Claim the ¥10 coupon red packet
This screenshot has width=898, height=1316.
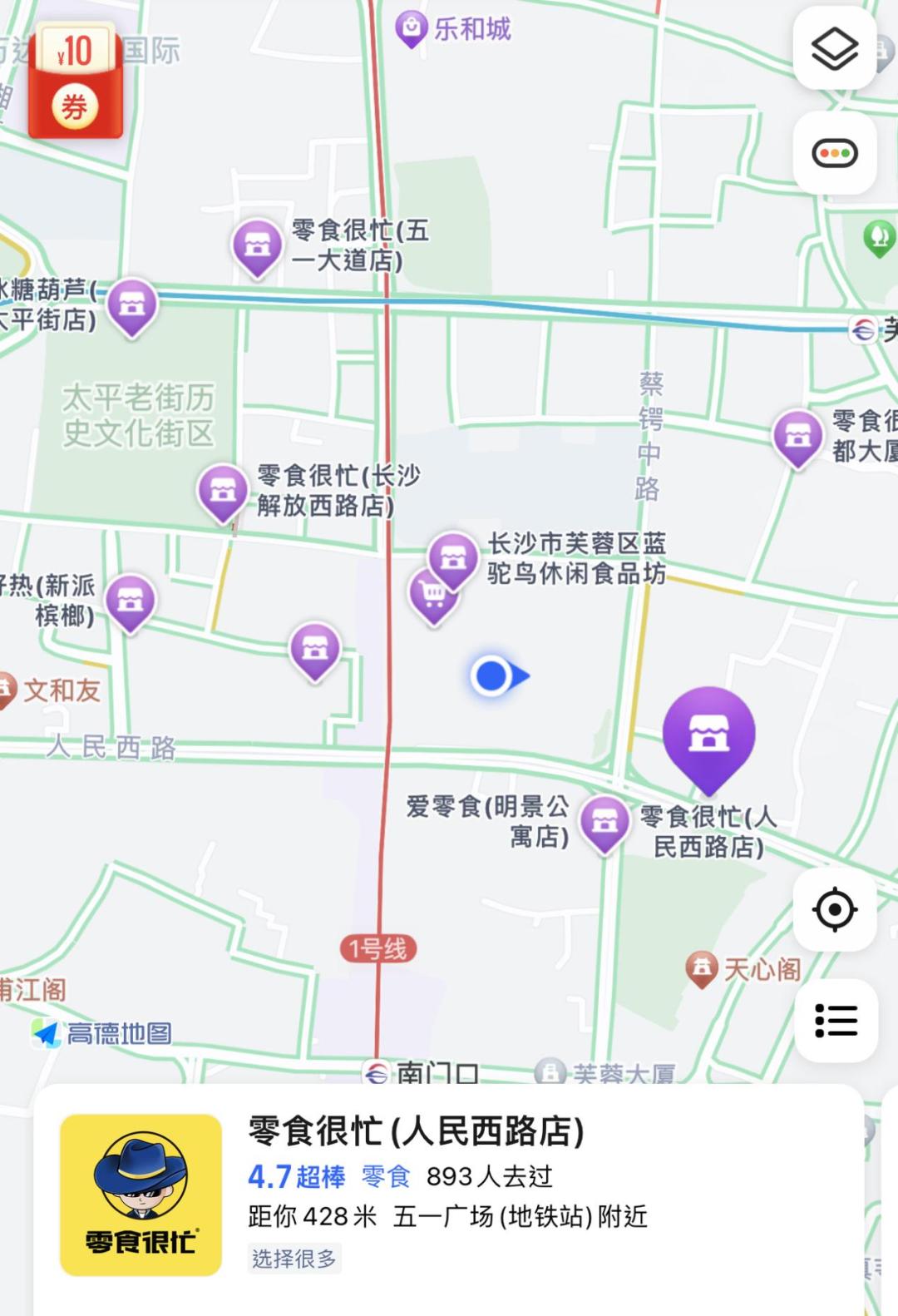click(x=75, y=82)
